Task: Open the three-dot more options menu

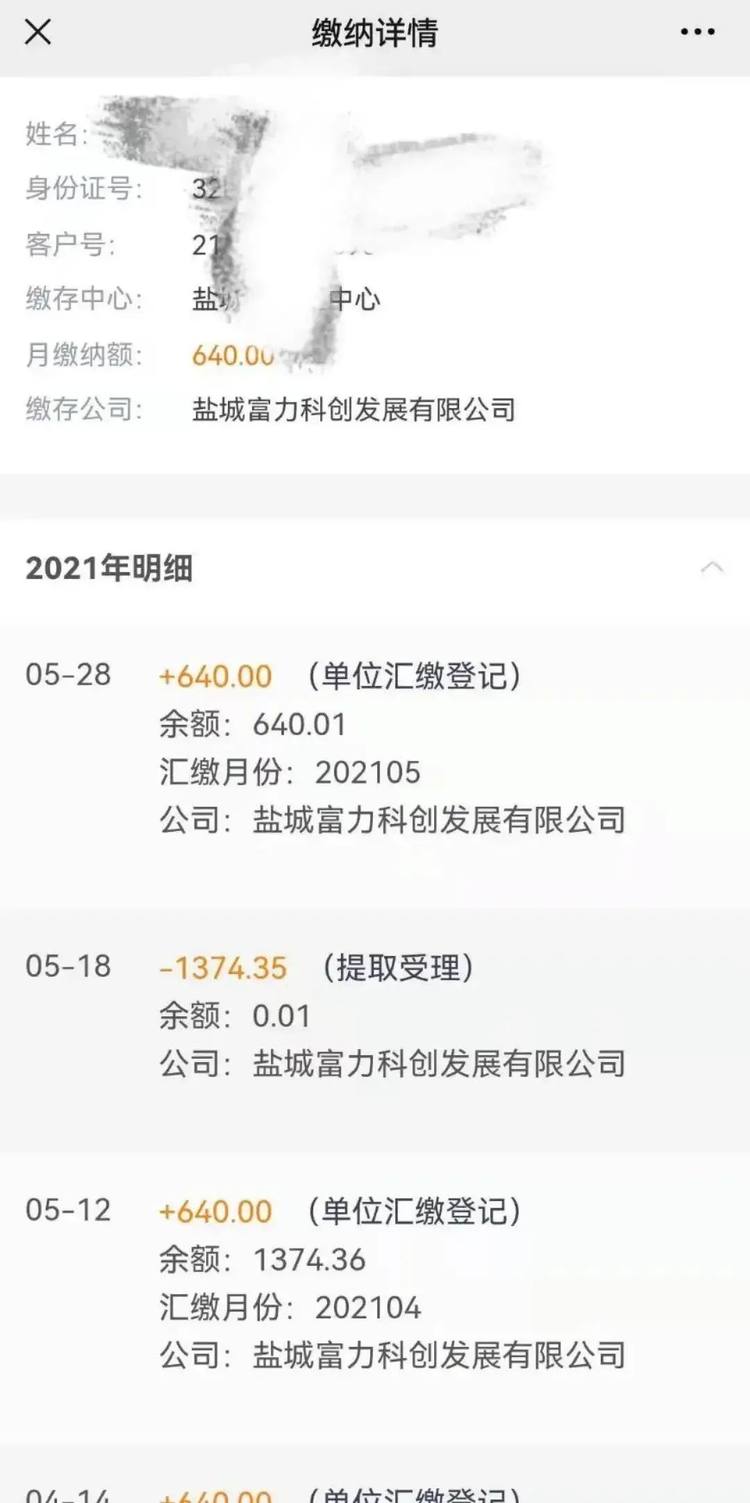Action: (697, 32)
